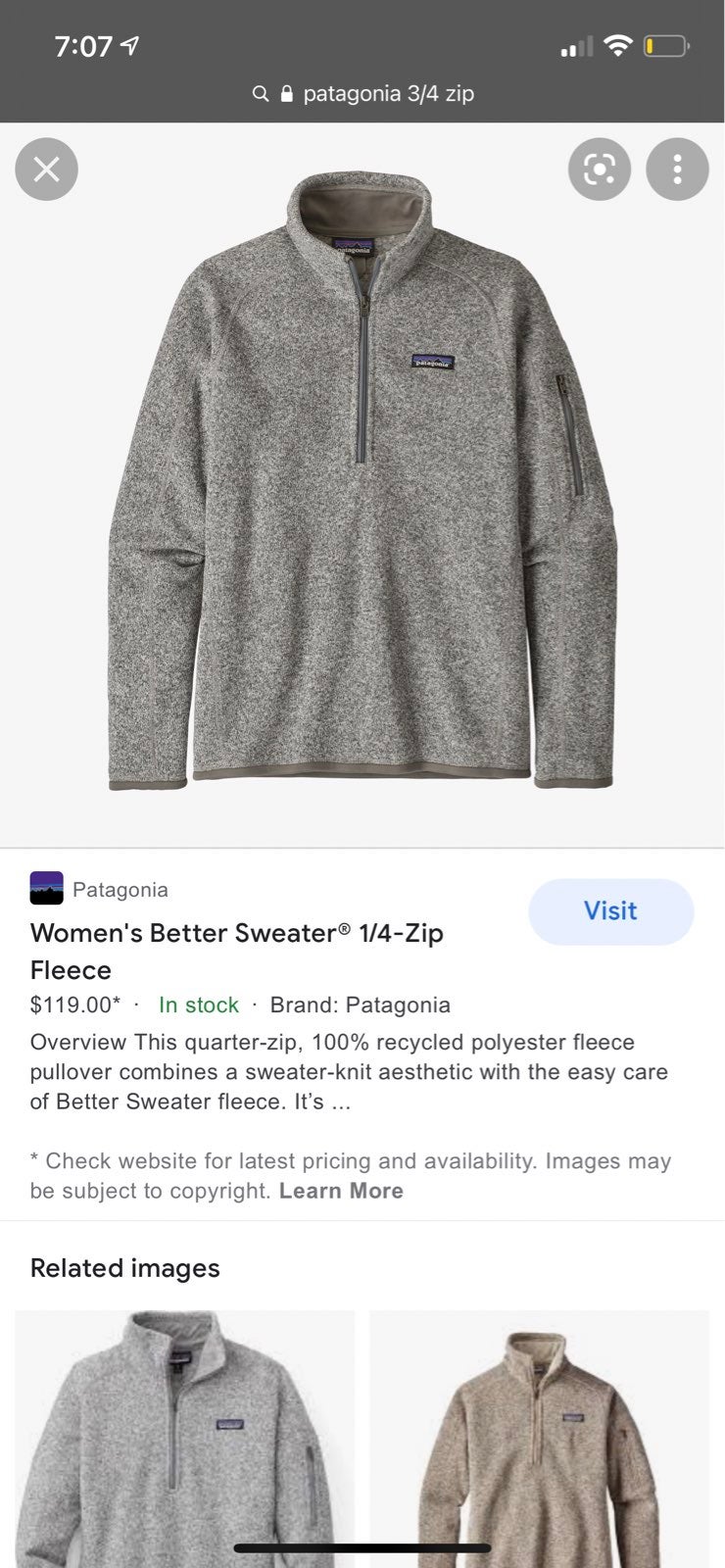Viewport: 725px width, 1568px height.
Task: Search this image with Google Lens
Action: pyautogui.click(x=600, y=170)
